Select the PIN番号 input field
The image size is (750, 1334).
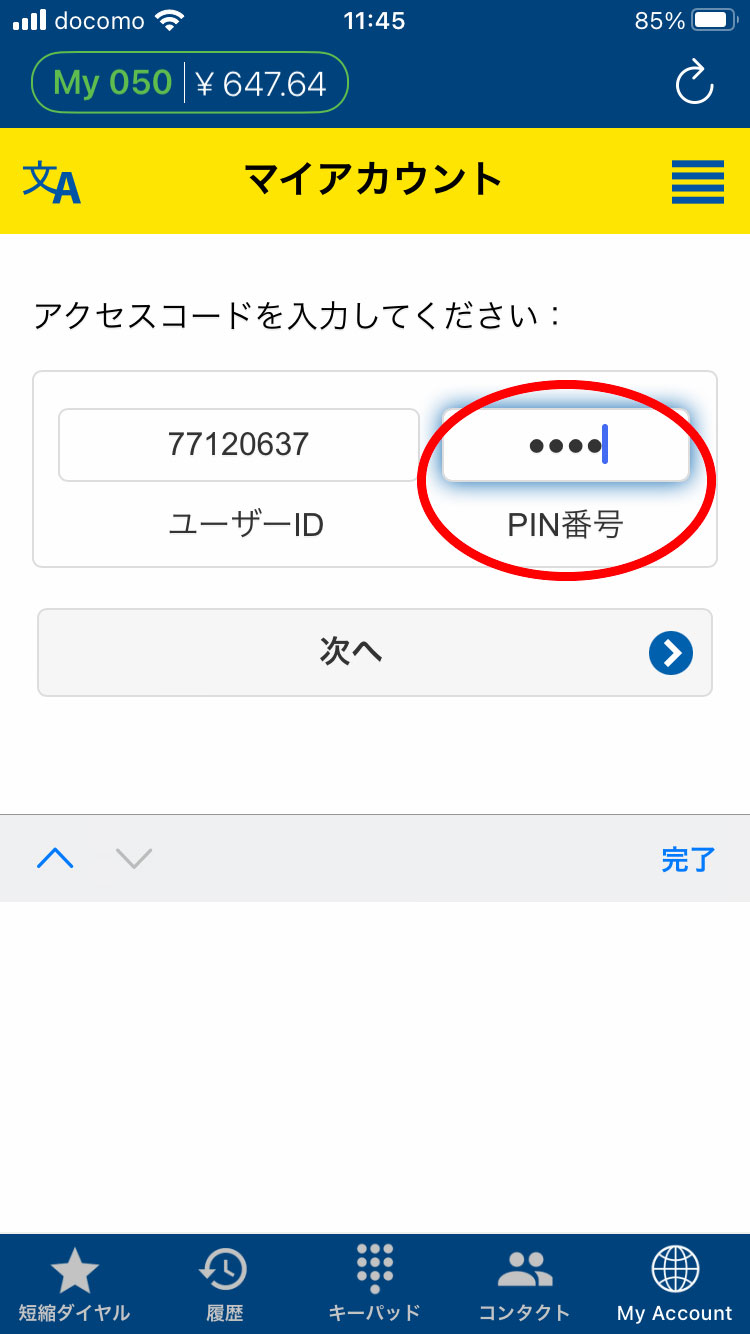(x=565, y=444)
